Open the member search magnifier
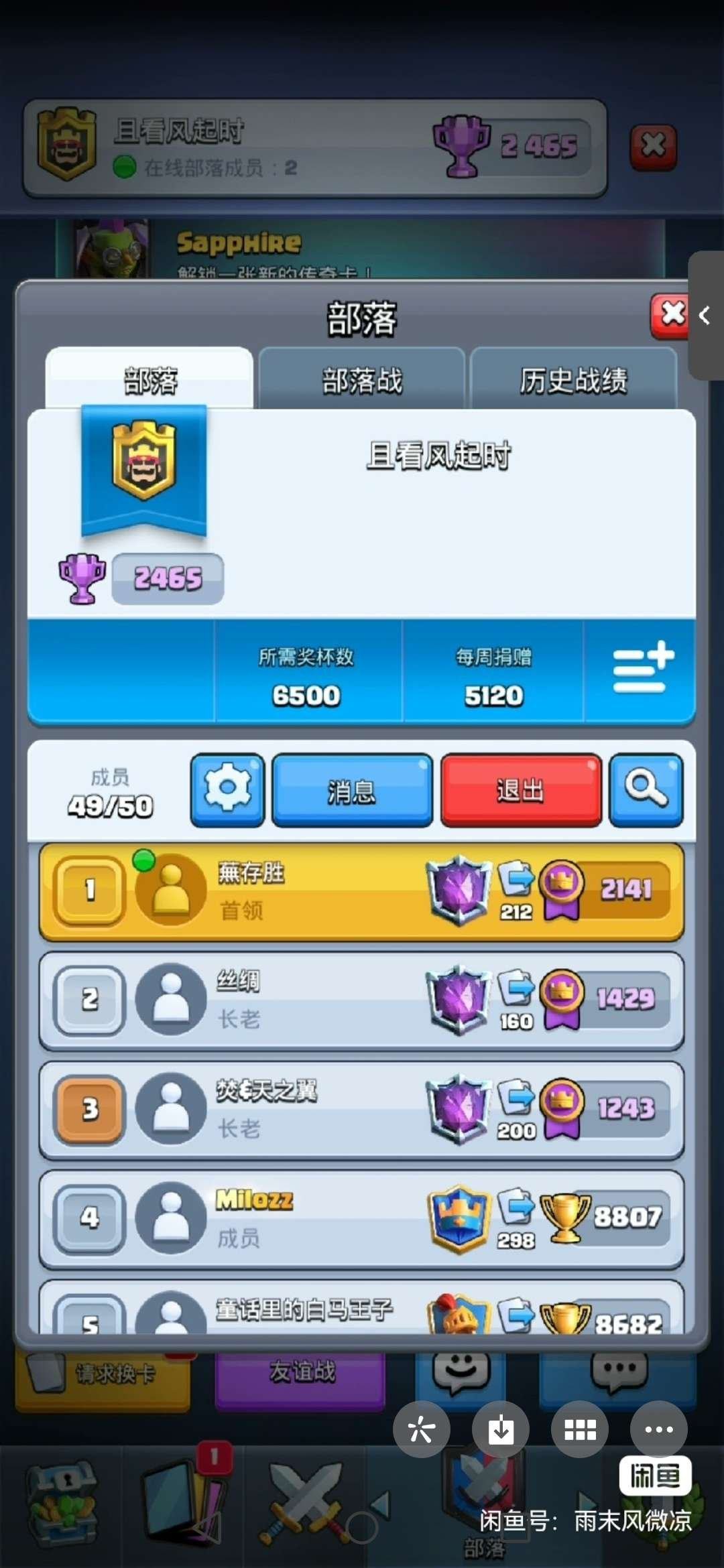This screenshot has height=1568, width=724. click(646, 790)
